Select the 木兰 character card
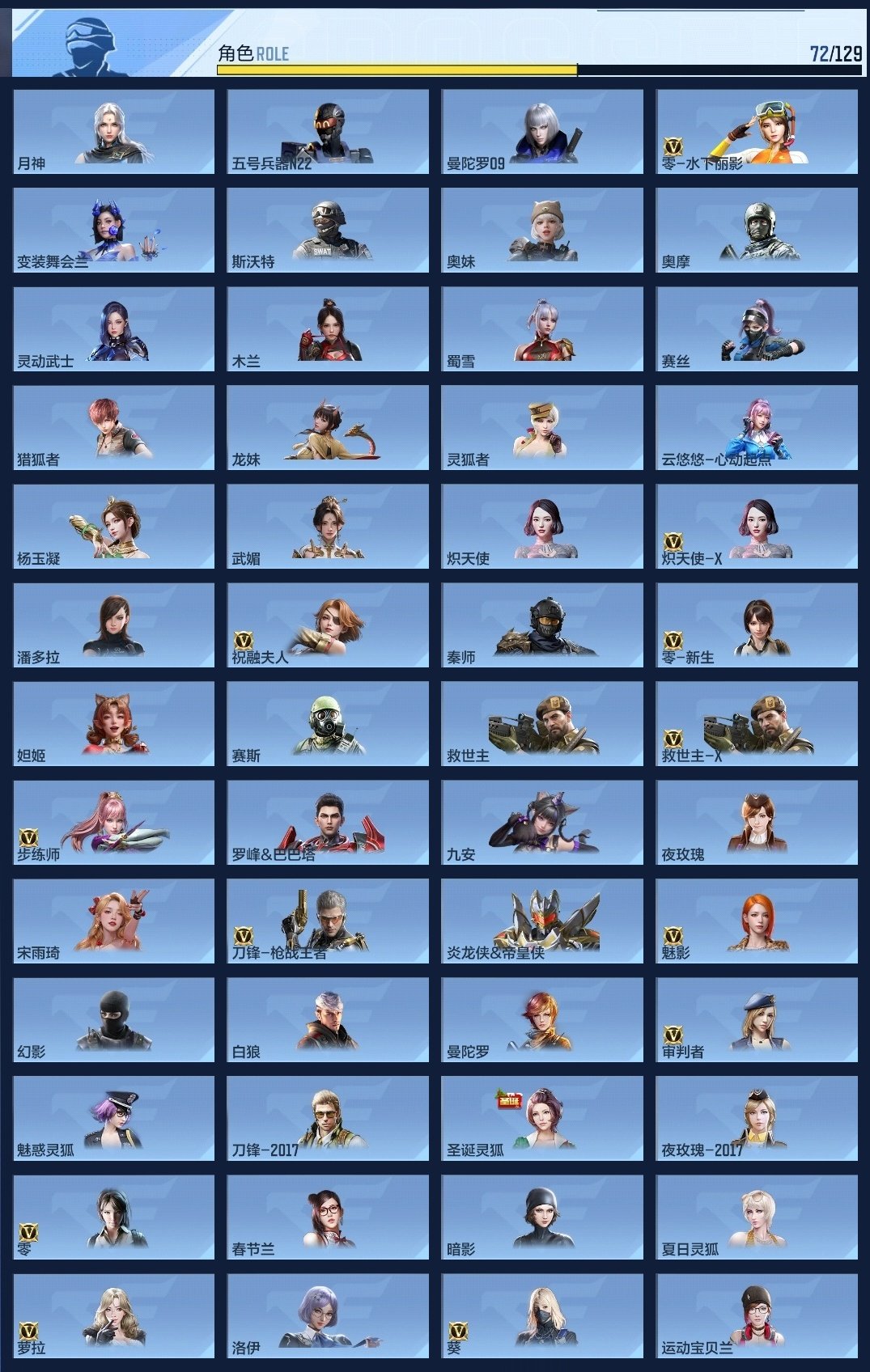Screen dimensions: 870x1372 tap(328, 329)
